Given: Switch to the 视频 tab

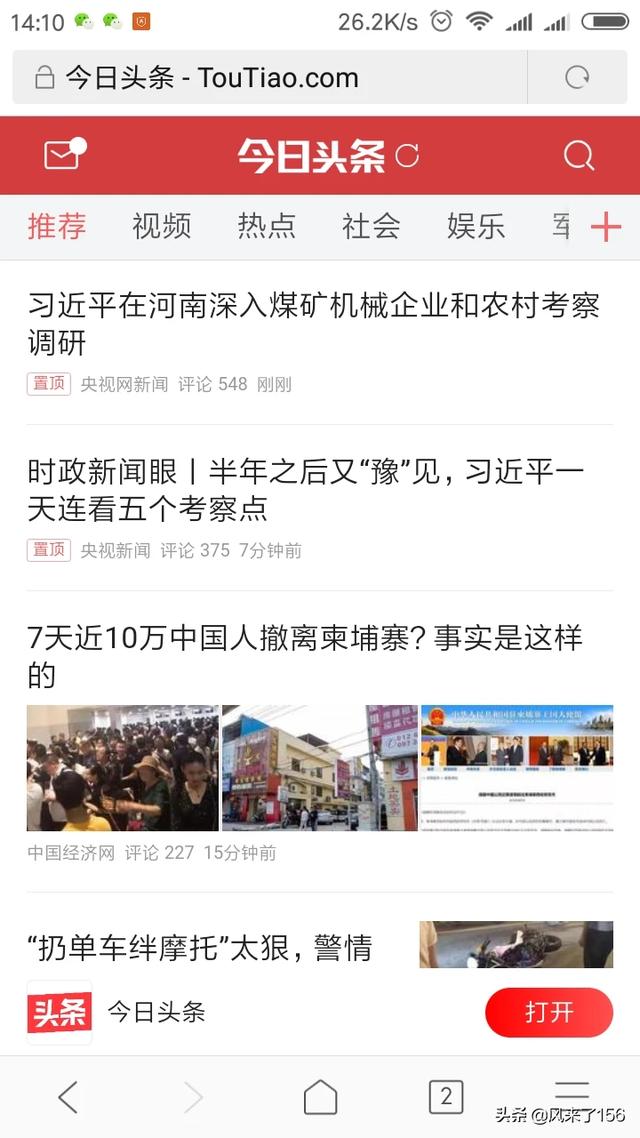Looking at the screenshot, I should 161,226.
